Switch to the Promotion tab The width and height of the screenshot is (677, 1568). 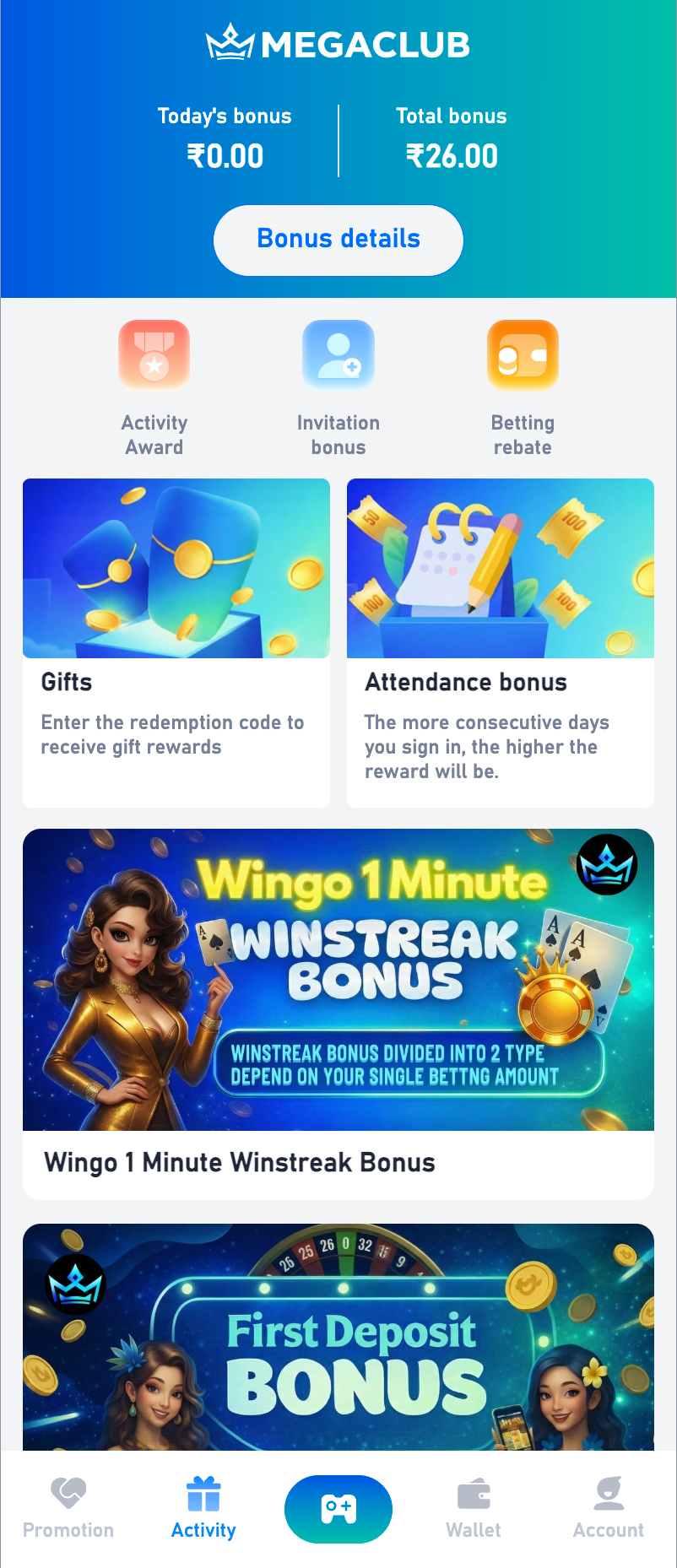tap(68, 1509)
